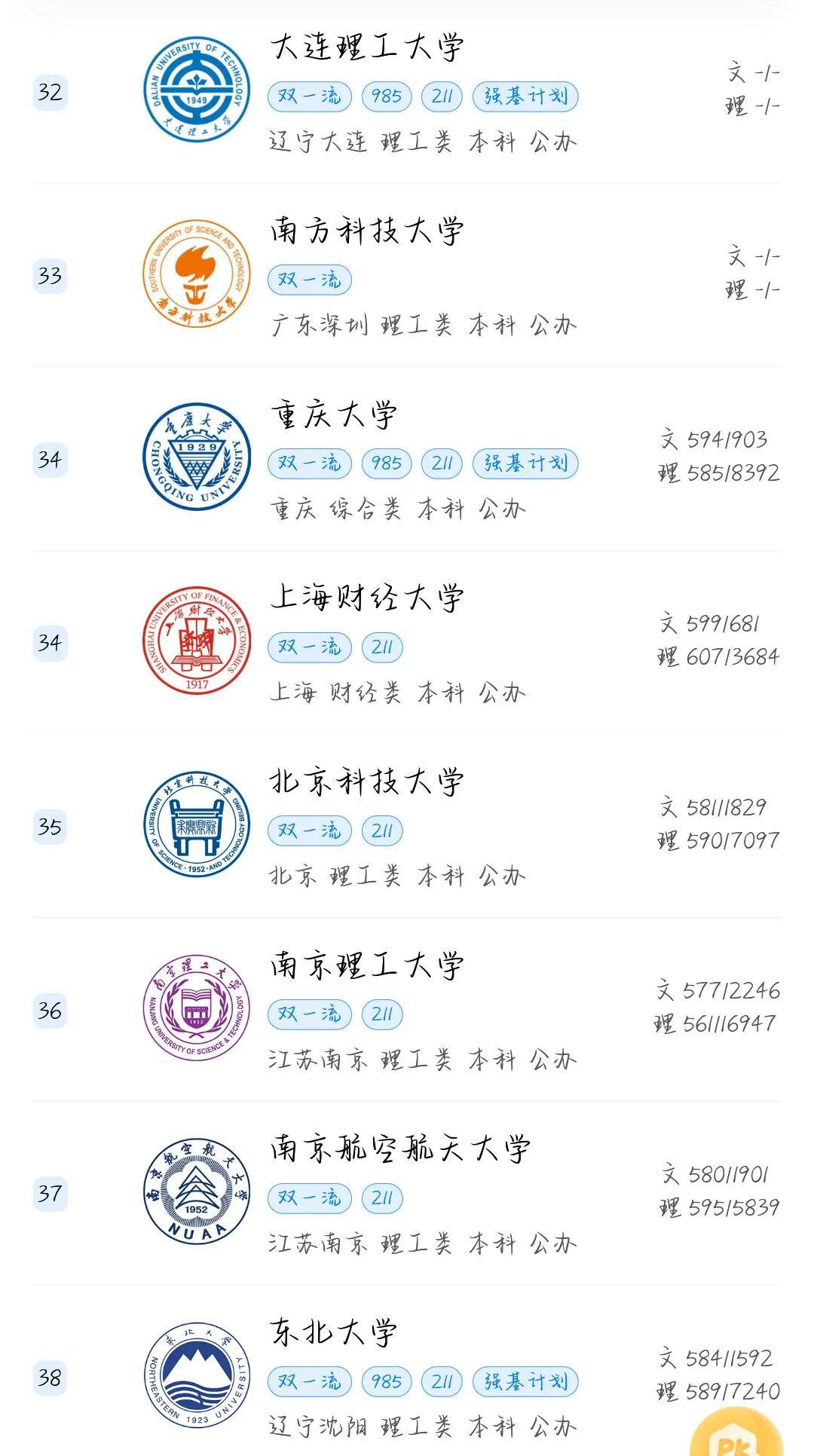This screenshot has height=1456, width=814.
Task: View 南京理工大学 information
Action: 407,1010
